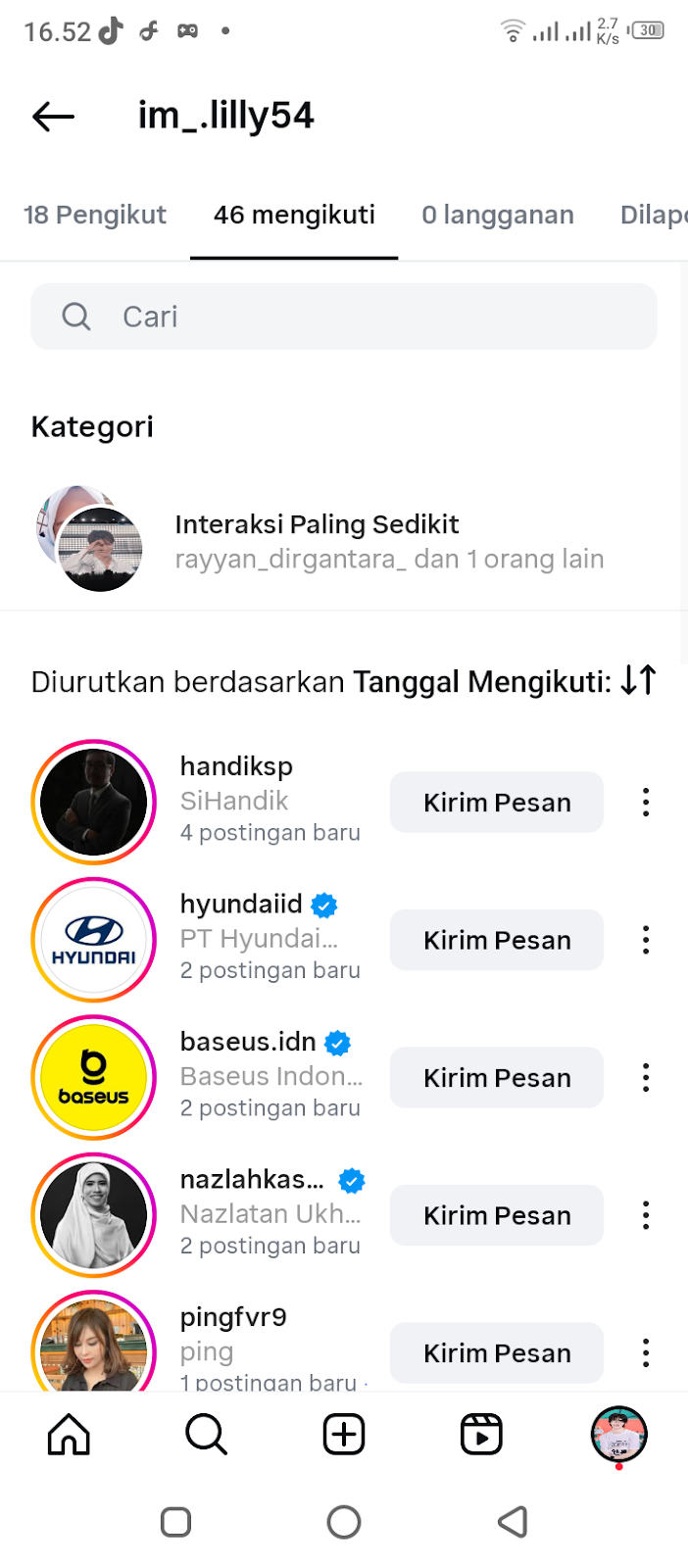This screenshot has width=688, height=1568.
Task: Send message to handiksp with Kirim Pesan
Action: 496,803
